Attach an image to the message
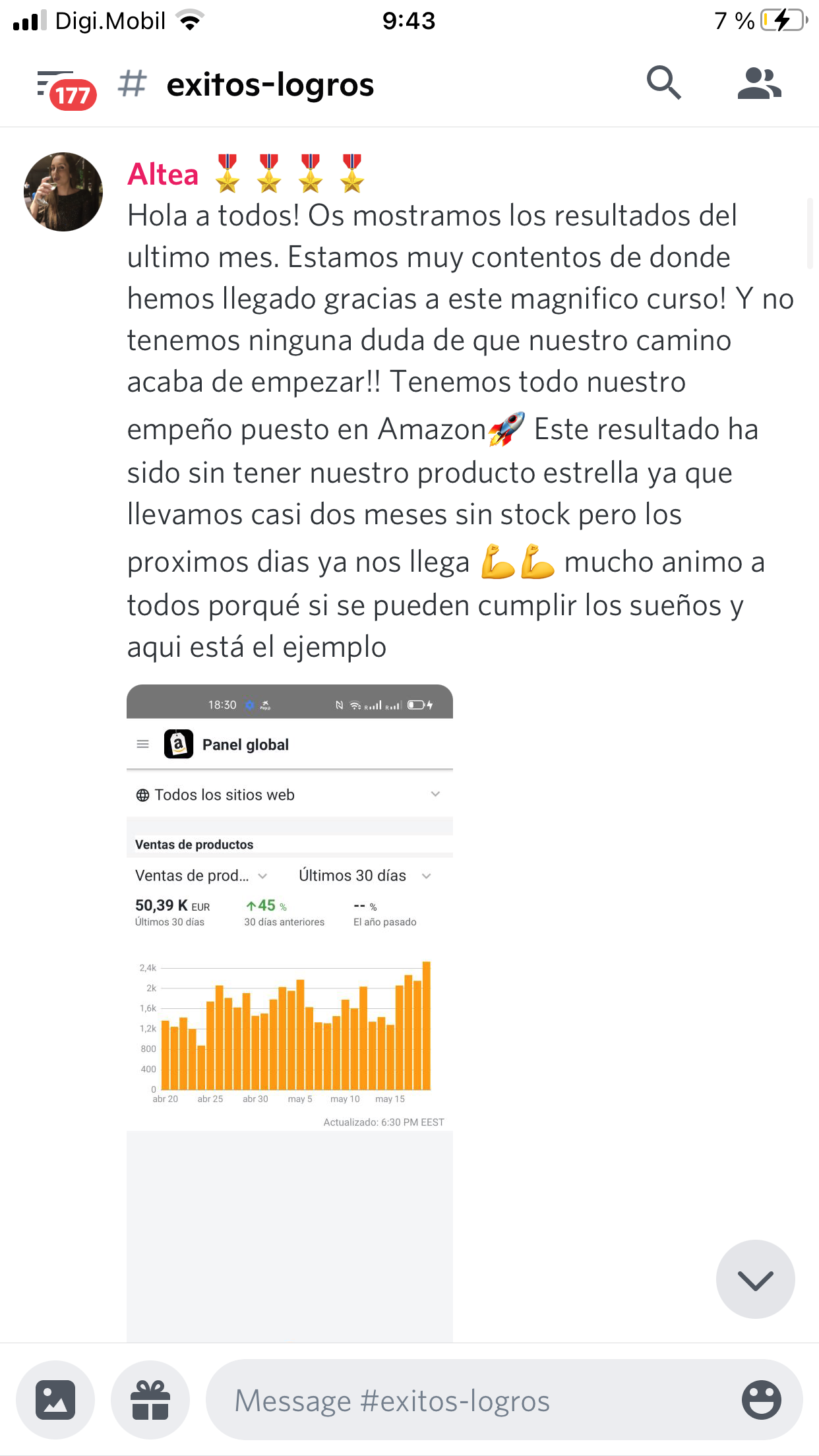Screen dimensions: 819x1456 tap(55, 1400)
